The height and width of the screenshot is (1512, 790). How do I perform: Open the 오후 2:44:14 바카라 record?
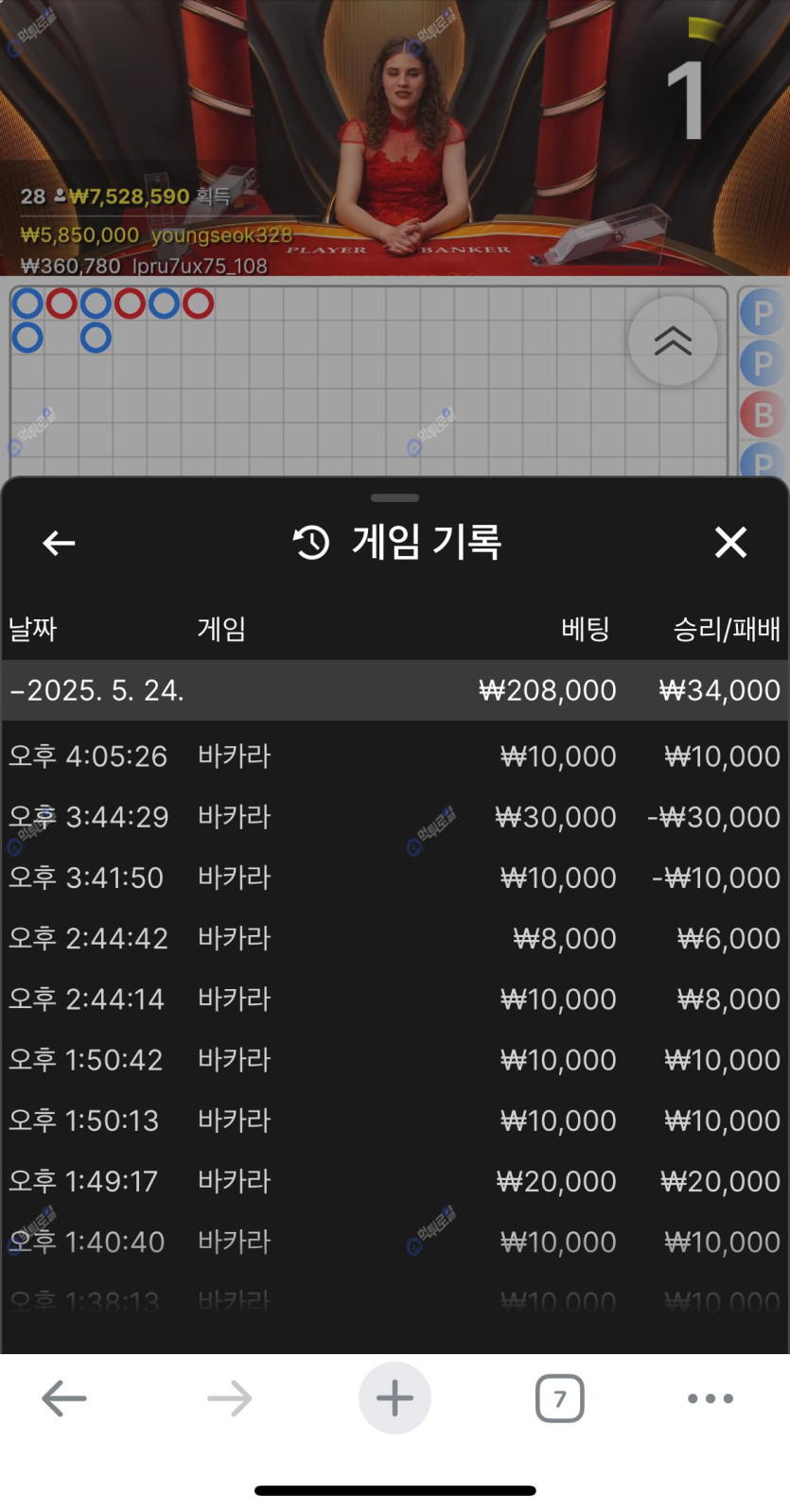[395, 999]
